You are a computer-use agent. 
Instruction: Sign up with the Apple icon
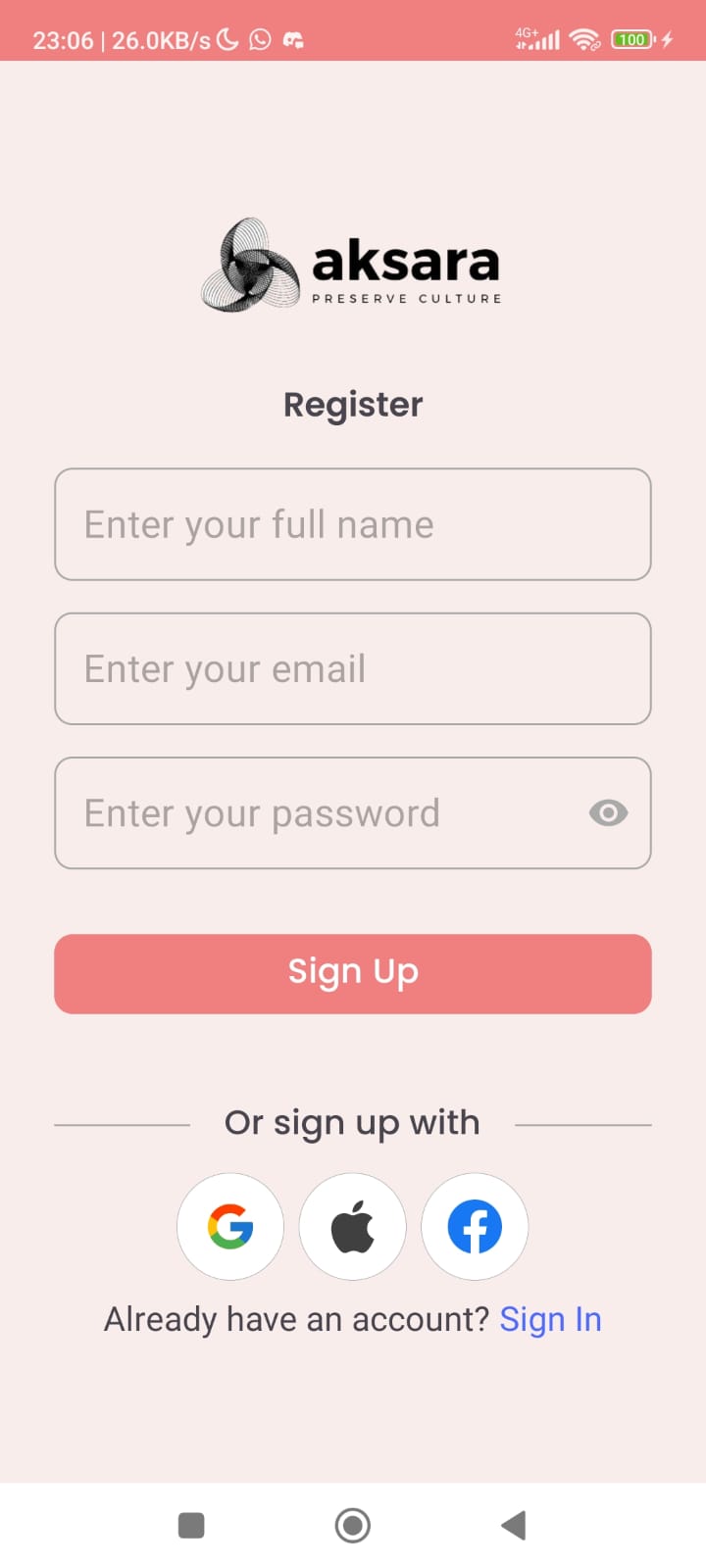352,1226
